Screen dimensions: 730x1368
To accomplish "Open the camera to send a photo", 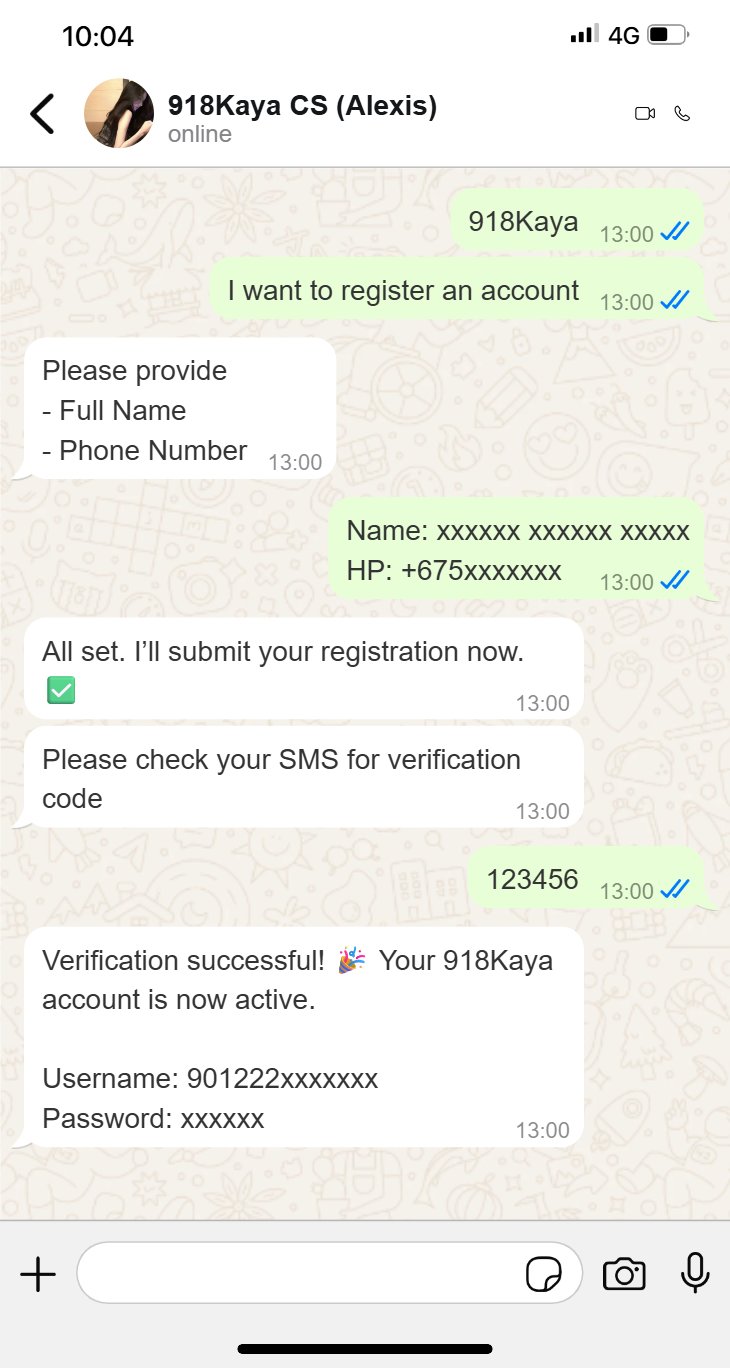I will (x=624, y=1274).
